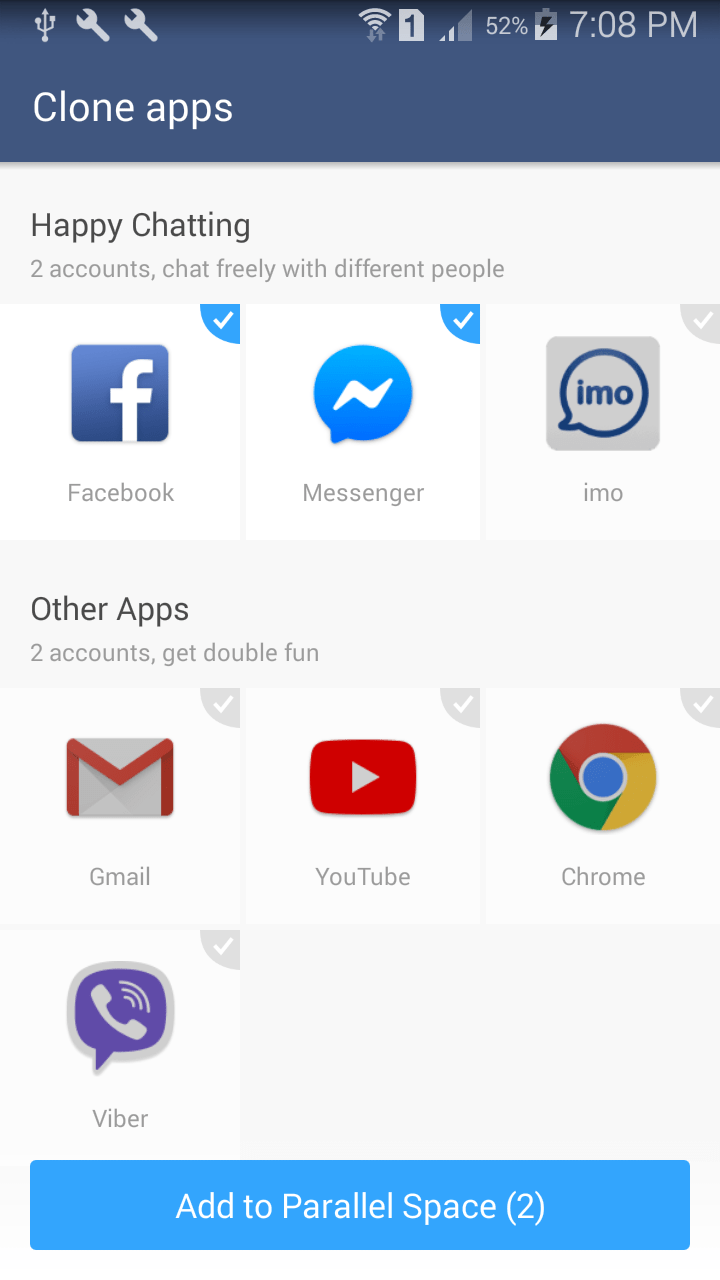The image size is (720, 1280).
Task: Tap the YouTube app icon
Action: (362, 777)
